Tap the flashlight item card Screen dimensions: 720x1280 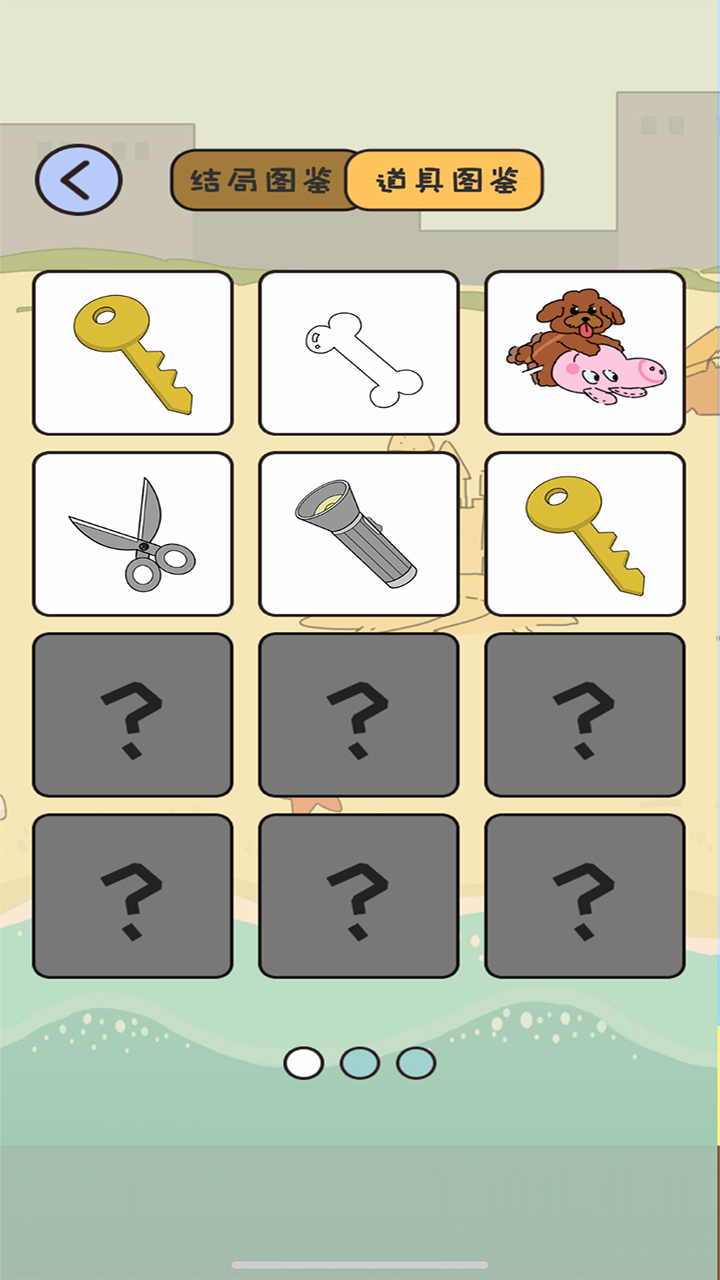[x=359, y=534]
